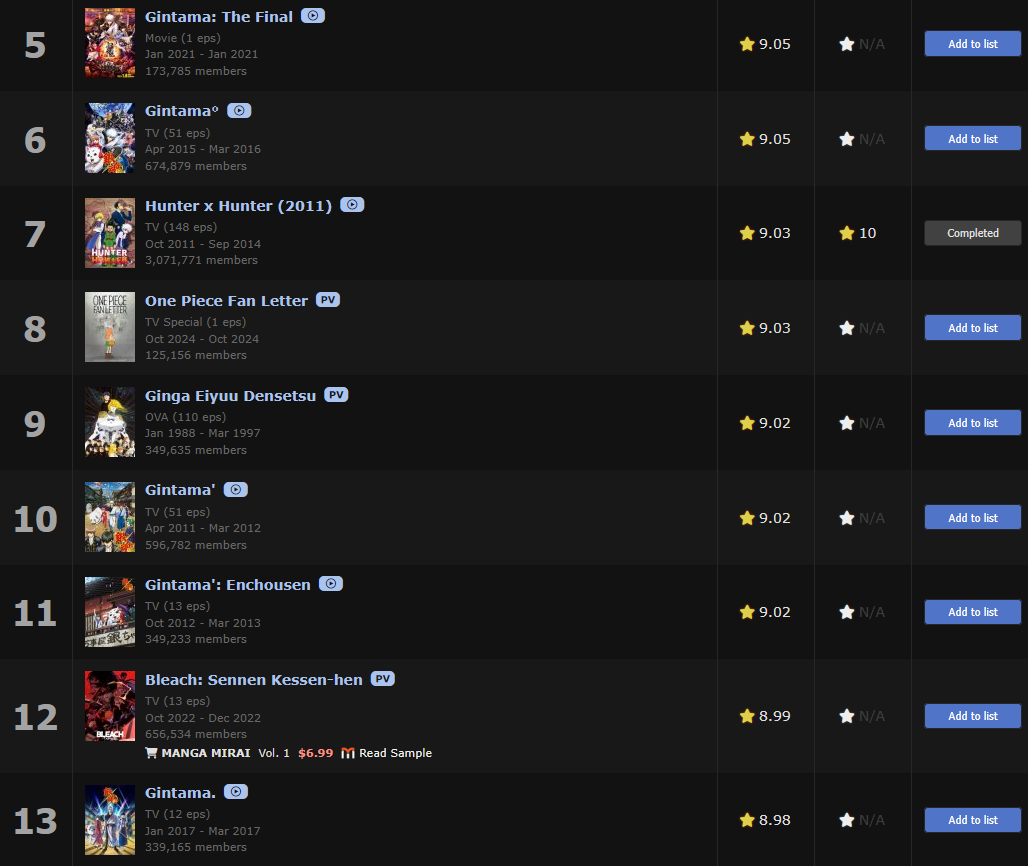Open Gintama': Enchousen title link

pos(227,585)
